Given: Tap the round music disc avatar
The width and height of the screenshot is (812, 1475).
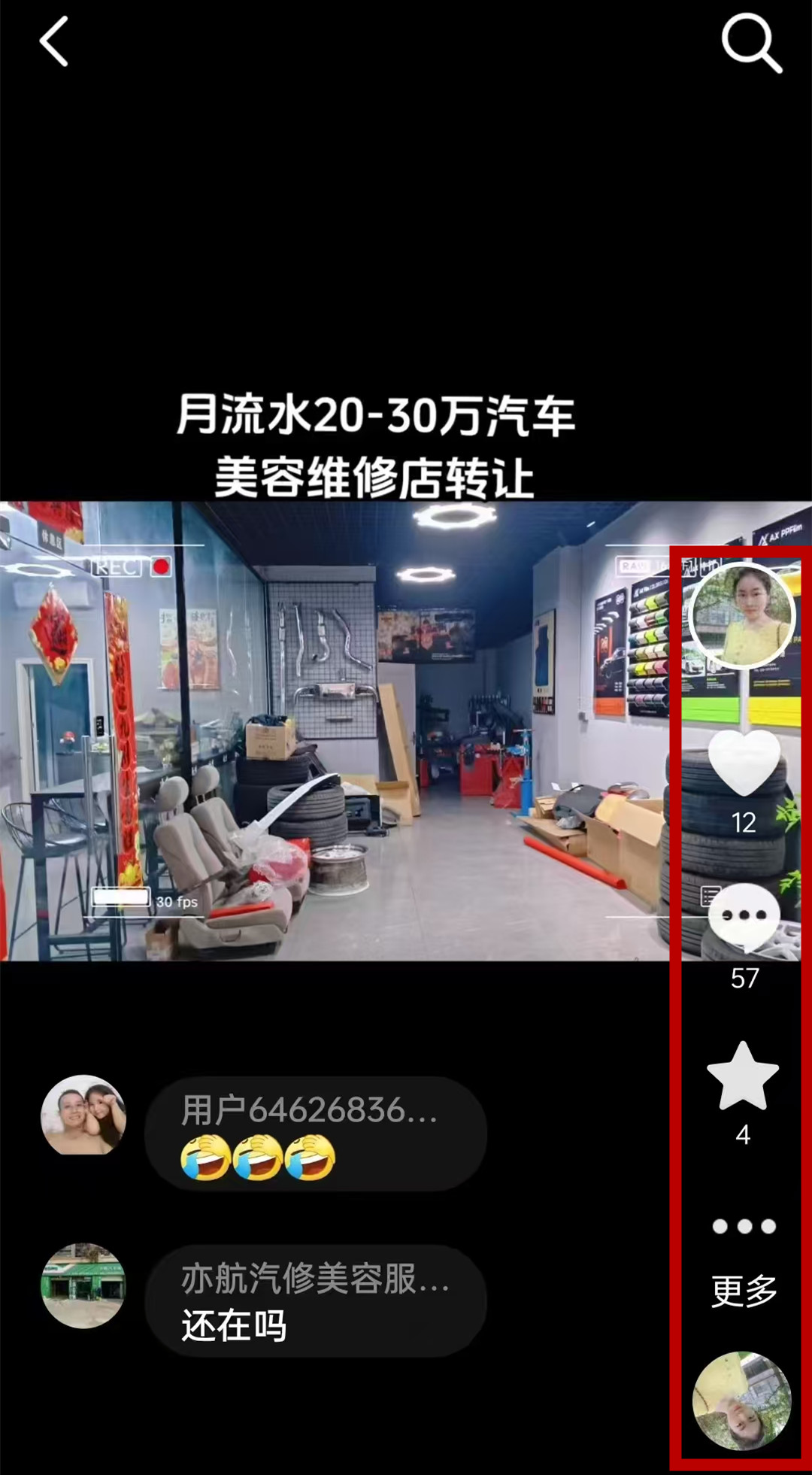Looking at the screenshot, I should (741, 1401).
